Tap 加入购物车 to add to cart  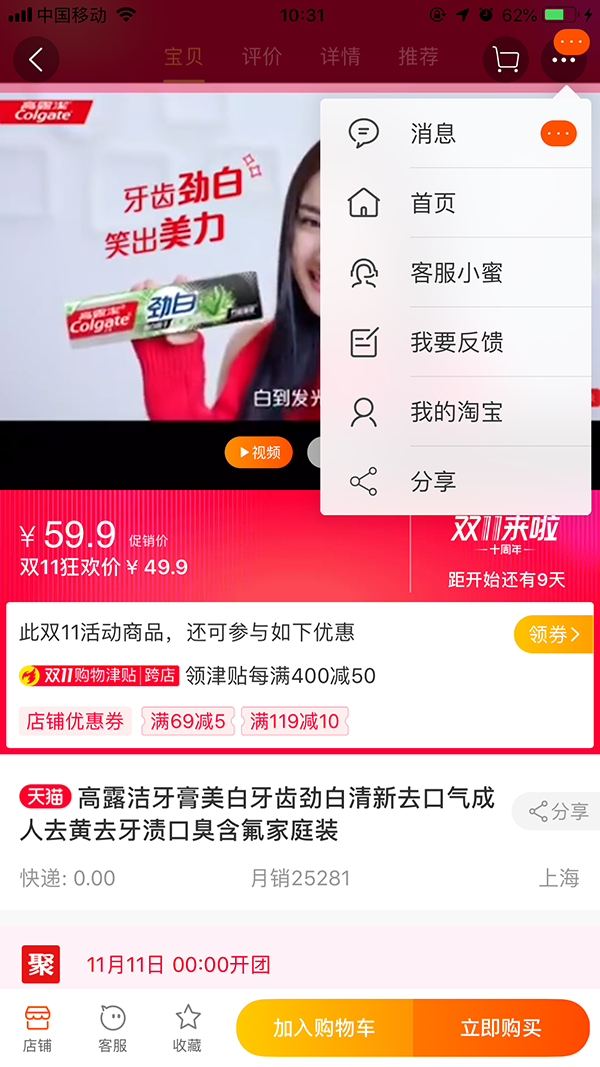click(x=324, y=1028)
